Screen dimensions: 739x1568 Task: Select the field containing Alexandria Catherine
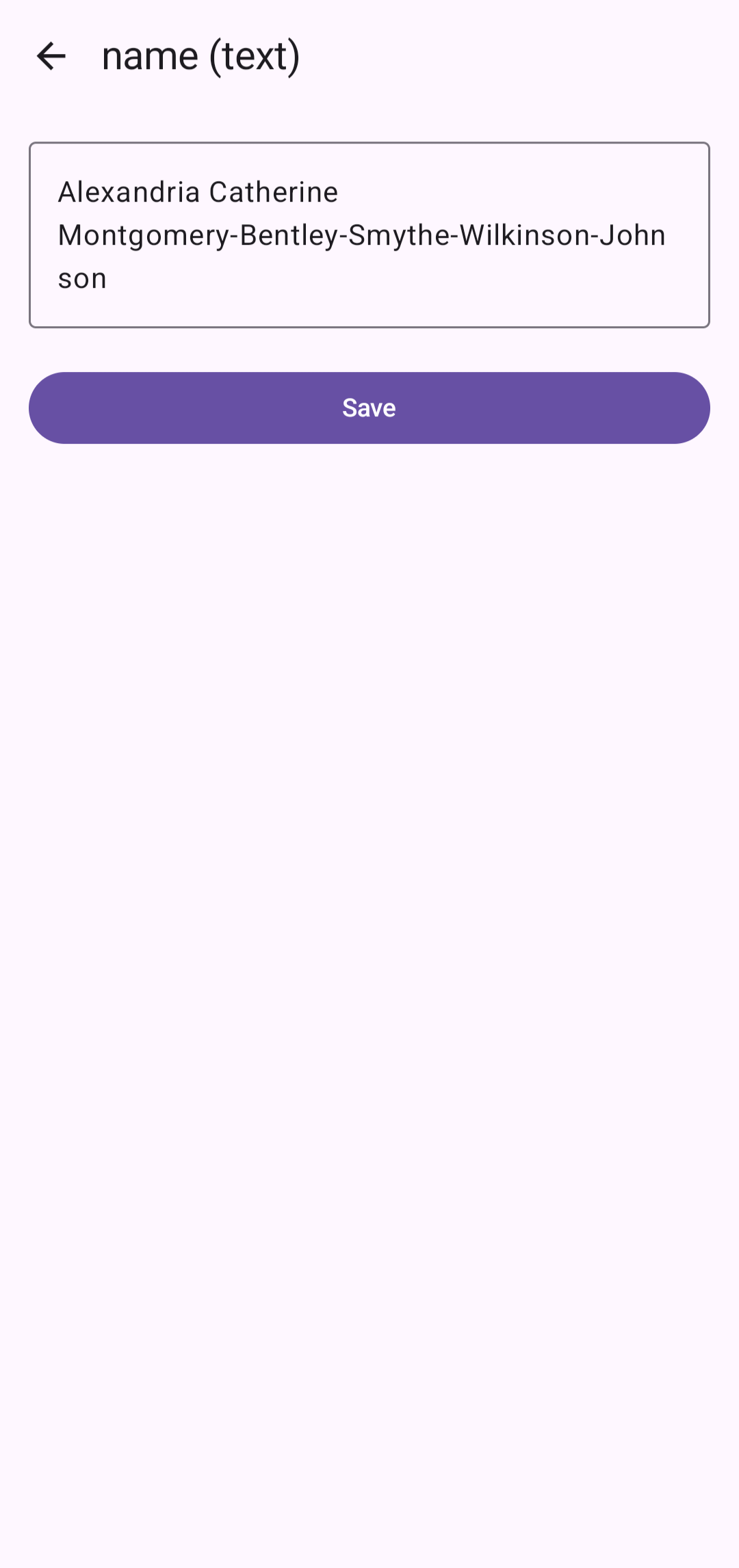369,235
